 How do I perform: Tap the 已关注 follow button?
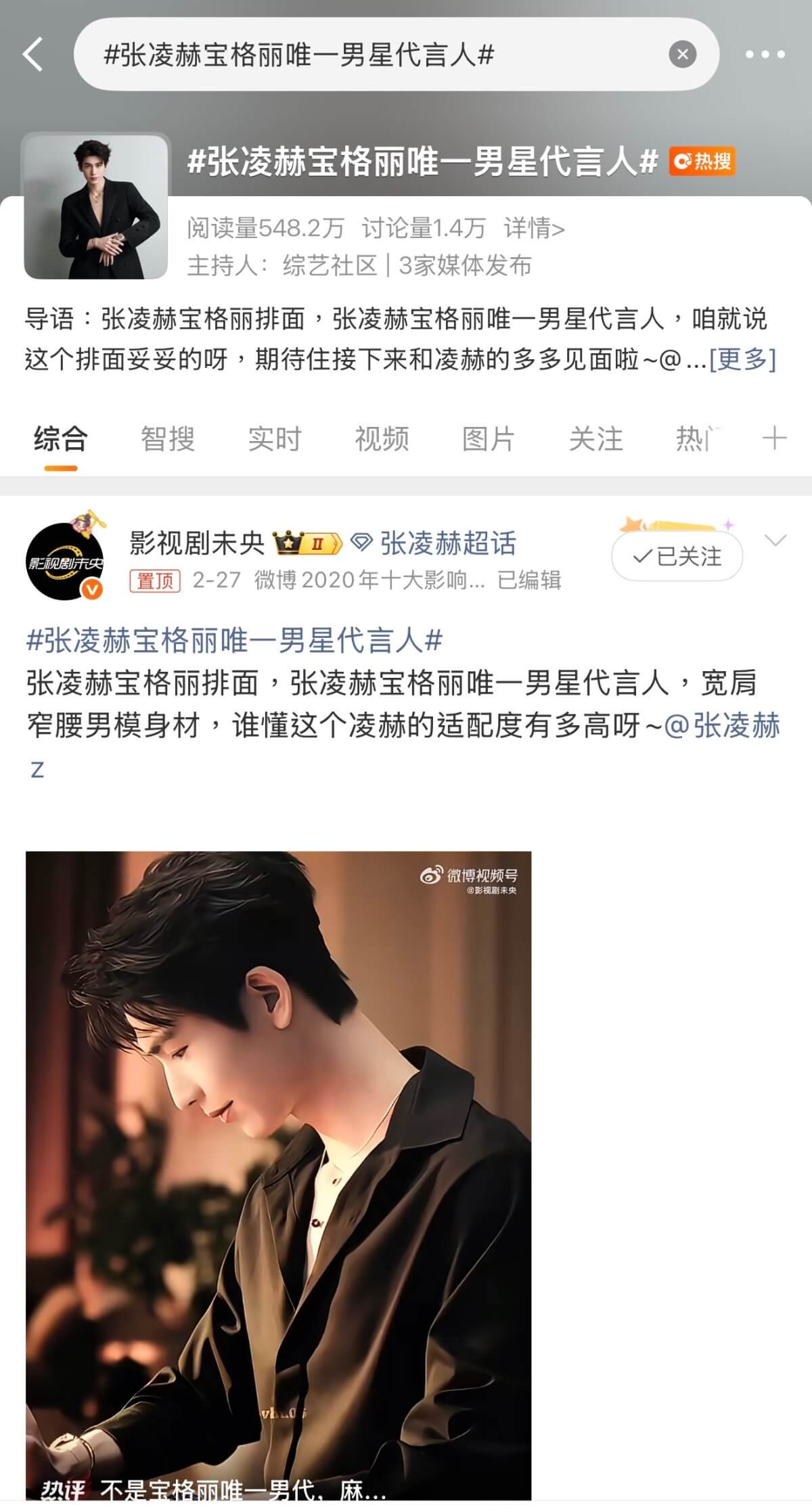677,557
